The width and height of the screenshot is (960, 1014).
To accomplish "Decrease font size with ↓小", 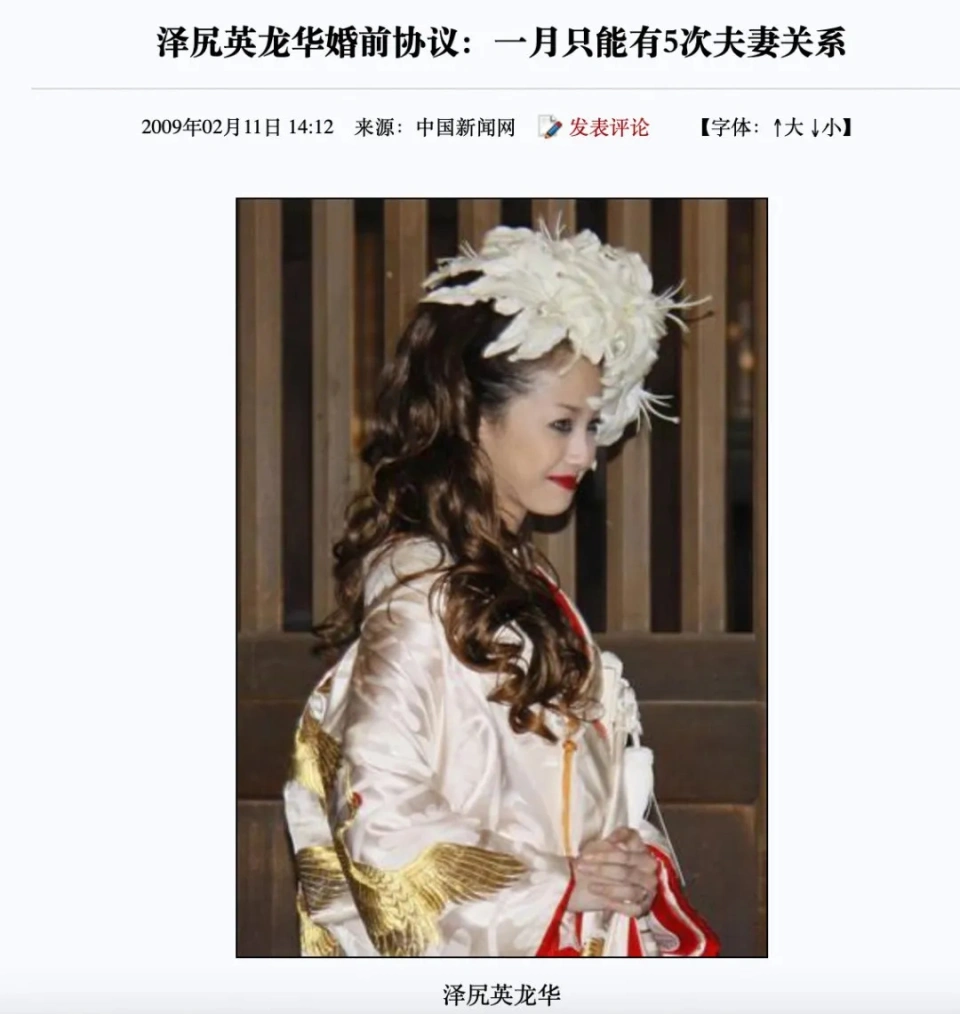I will pyautogui.click(x=826, y=127).
